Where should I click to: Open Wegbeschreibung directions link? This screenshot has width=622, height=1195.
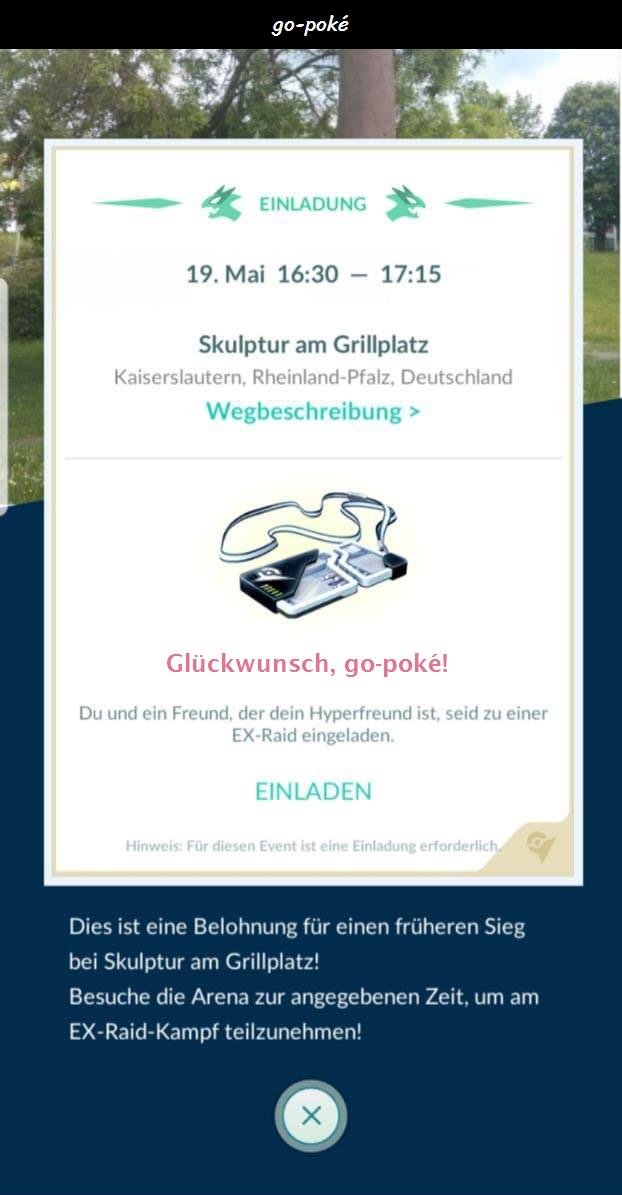pyautogui.click(x=312, y=411)
